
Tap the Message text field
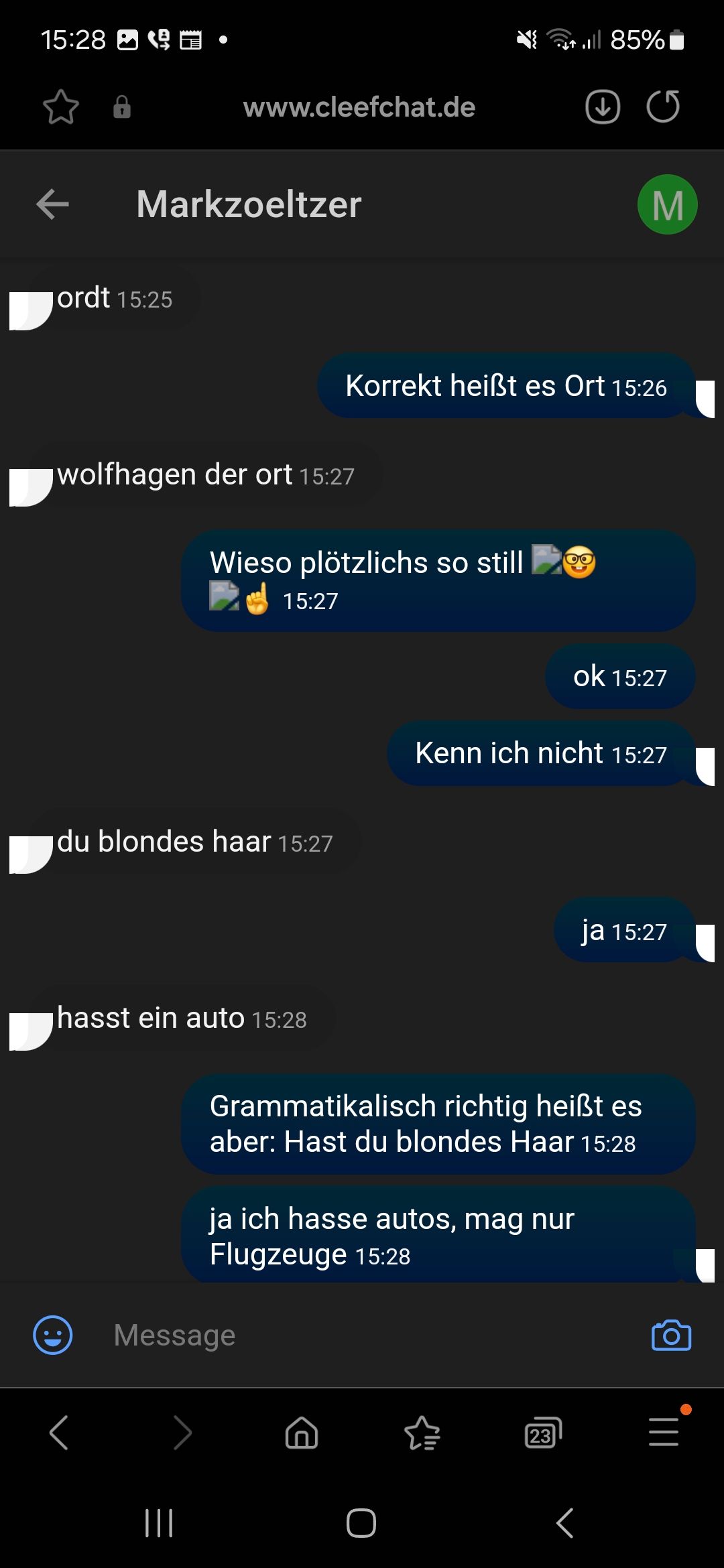(362, 1335)
